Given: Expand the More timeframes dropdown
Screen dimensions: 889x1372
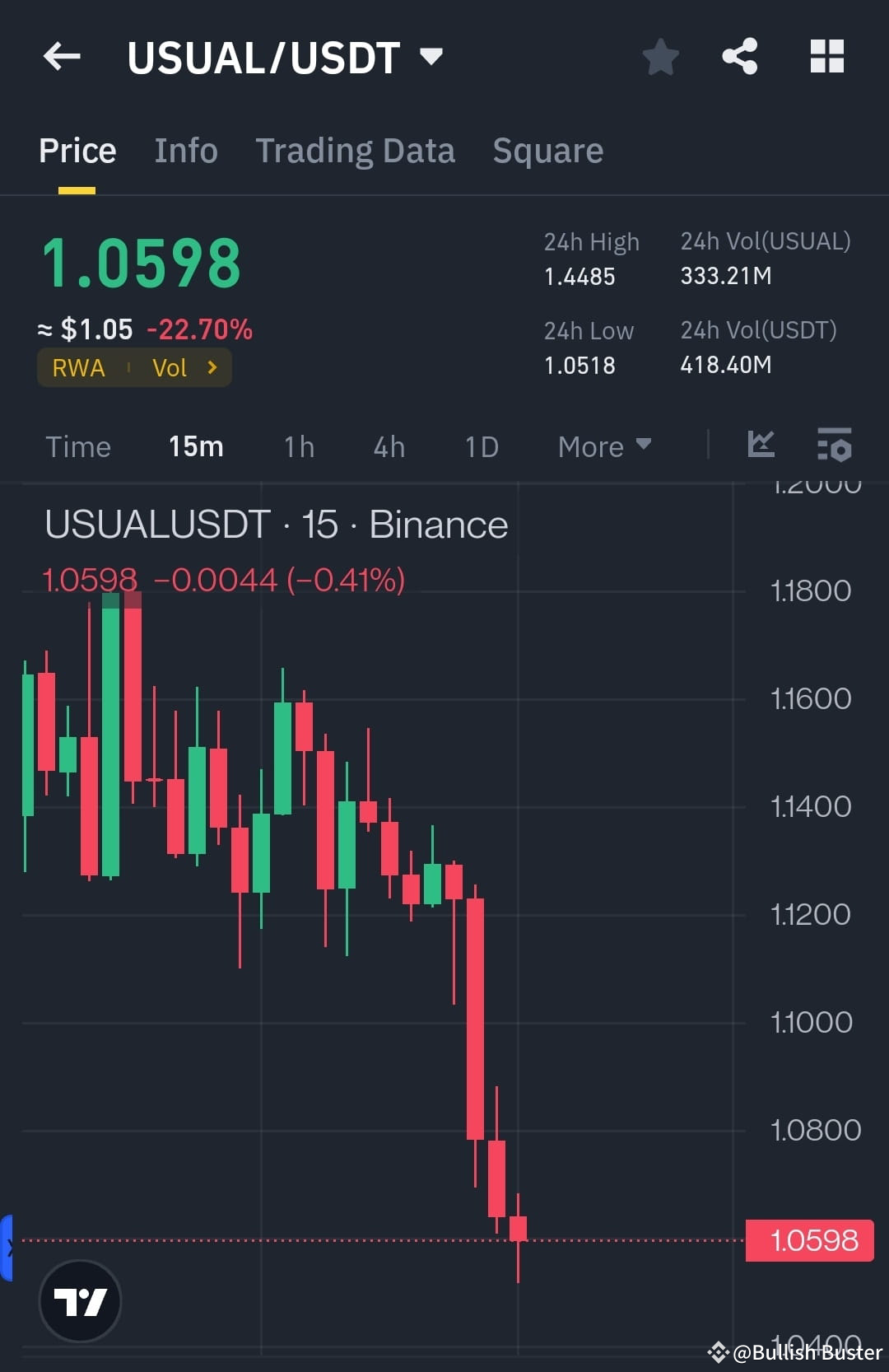Looking at the screenshot, I should 604,446.
